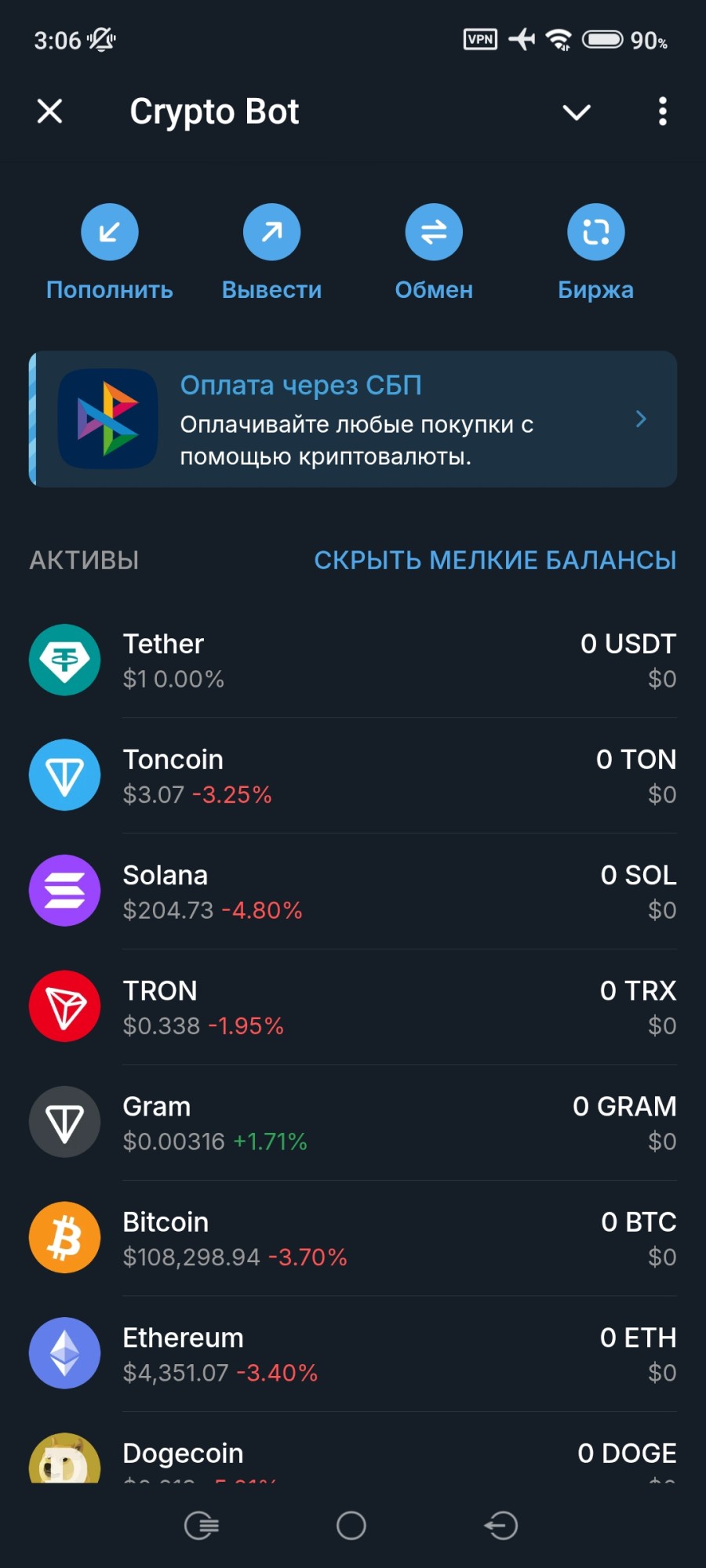706x1568 pixels.
Task: View the TRON asset details
Action: pos(353,1007)
